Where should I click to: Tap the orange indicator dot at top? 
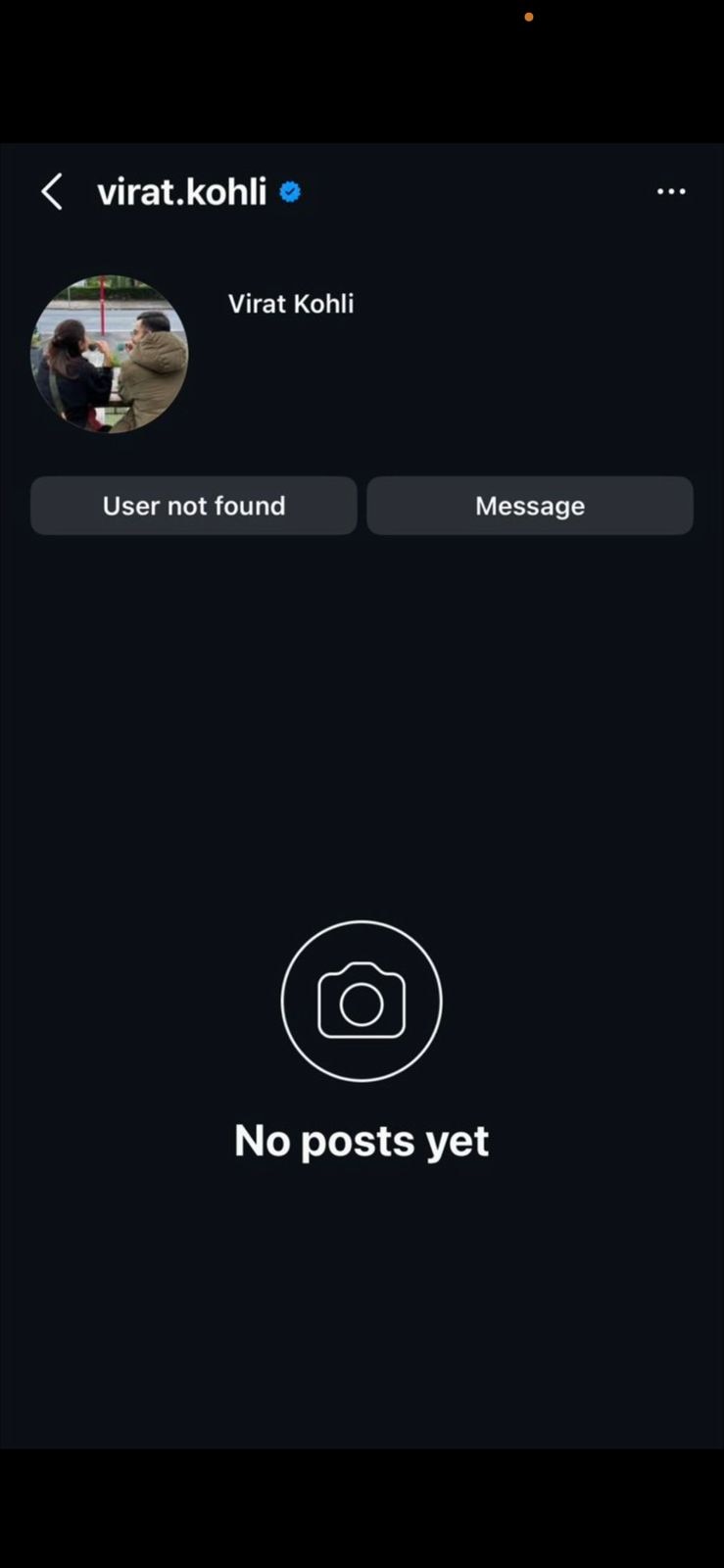coord(529,17)
